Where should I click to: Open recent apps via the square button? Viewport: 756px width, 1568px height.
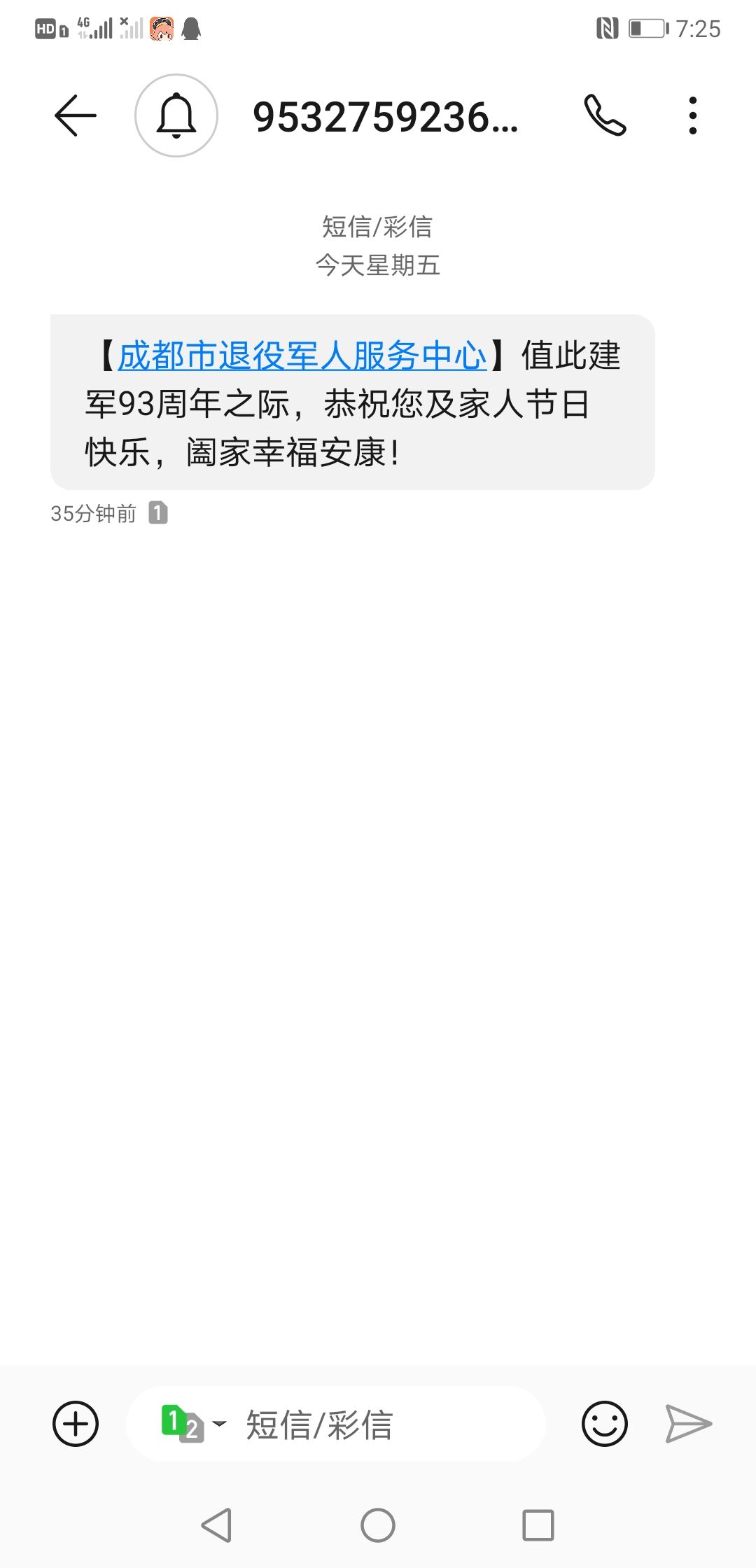538,1525
